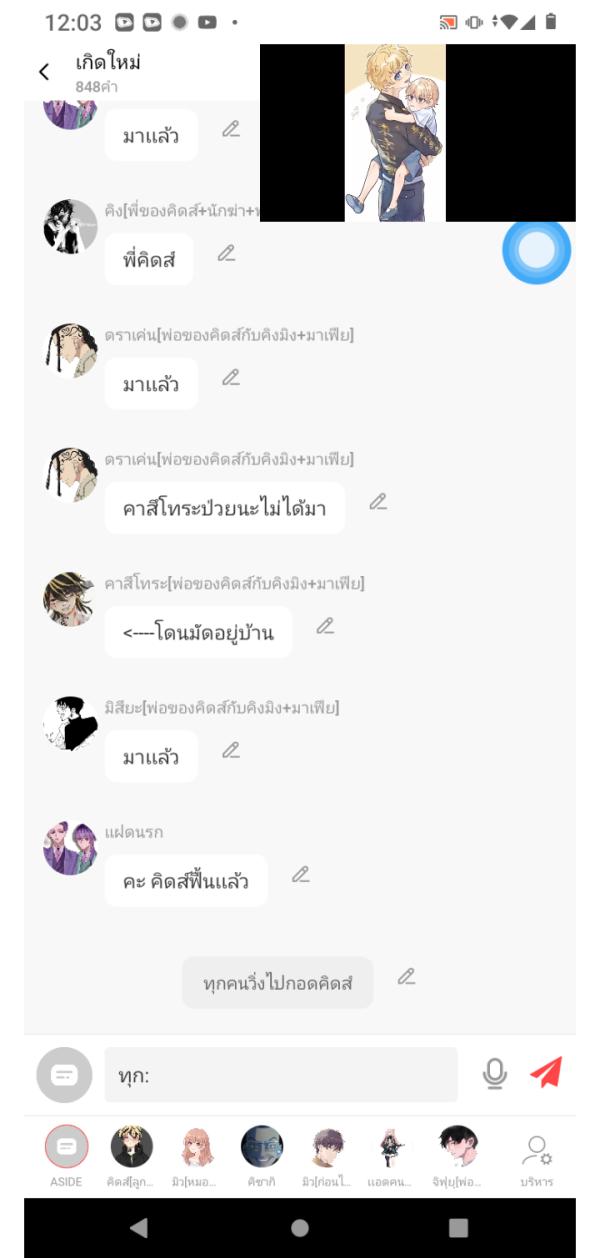
Task: Focus the message text field
Action: click(280, 1075)
